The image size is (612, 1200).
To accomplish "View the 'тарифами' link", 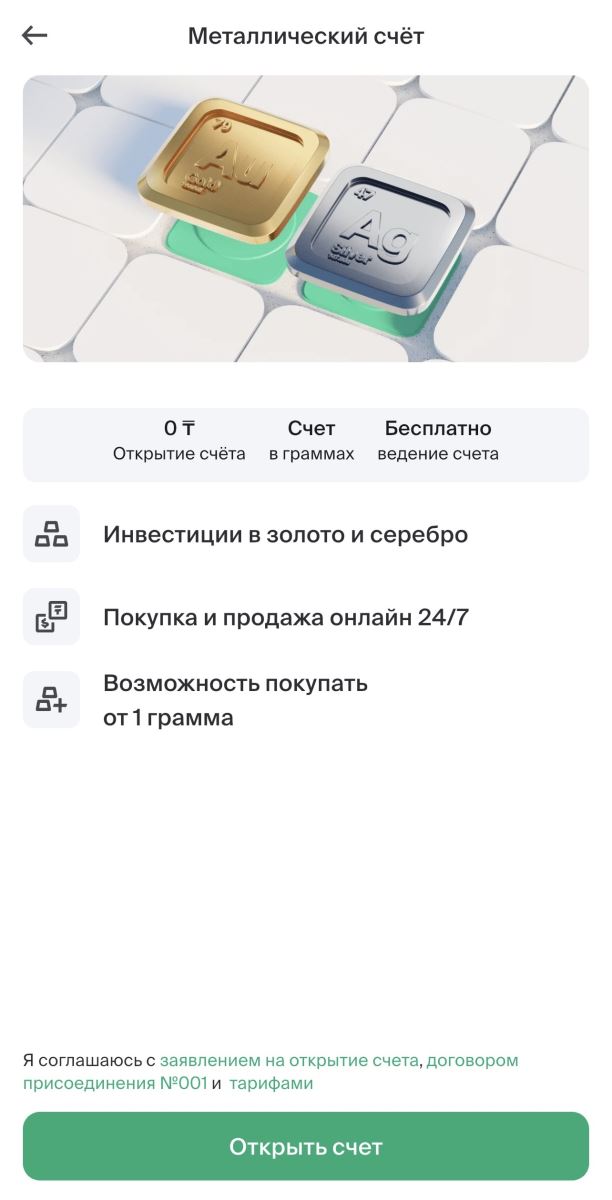I will (x=271, y=1083).
